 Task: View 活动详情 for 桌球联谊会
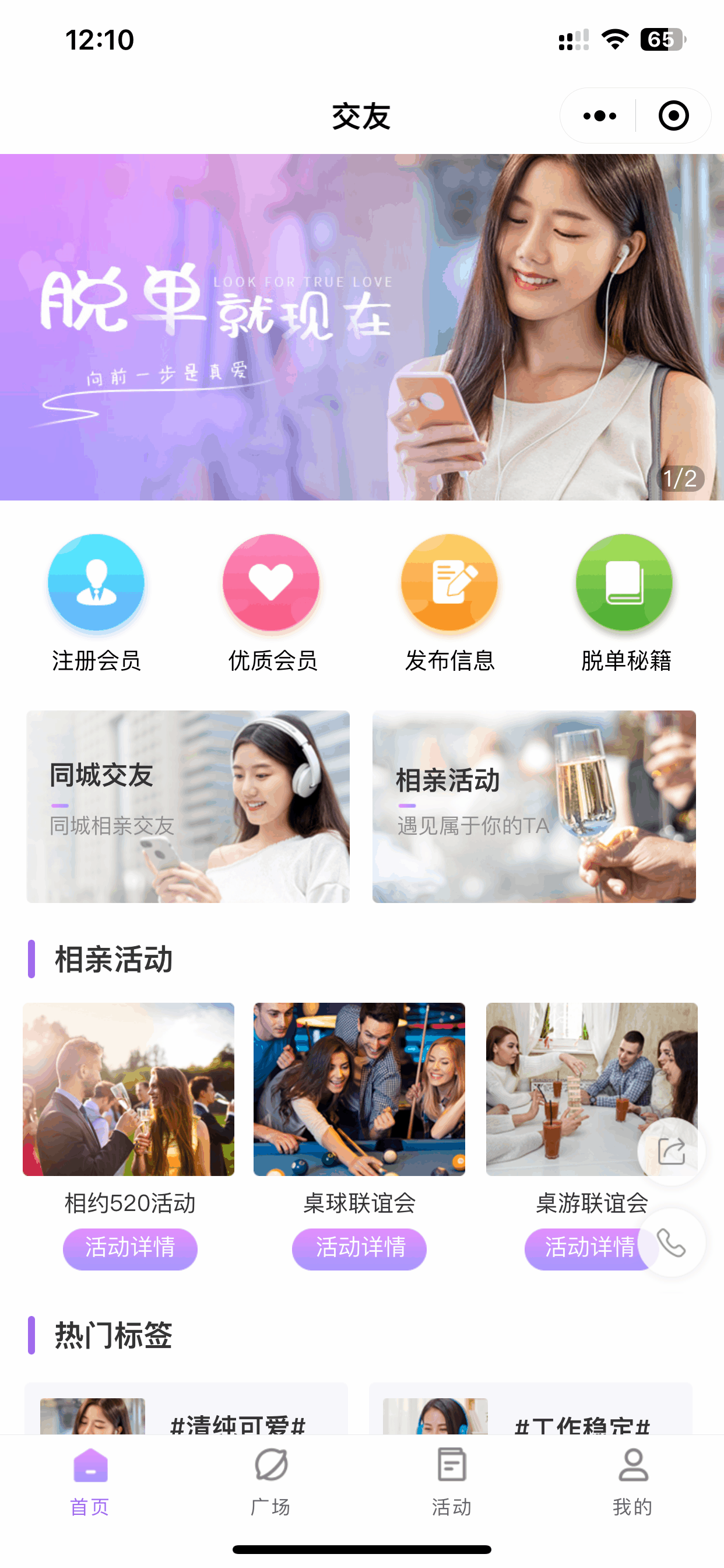coord(359,1248)
